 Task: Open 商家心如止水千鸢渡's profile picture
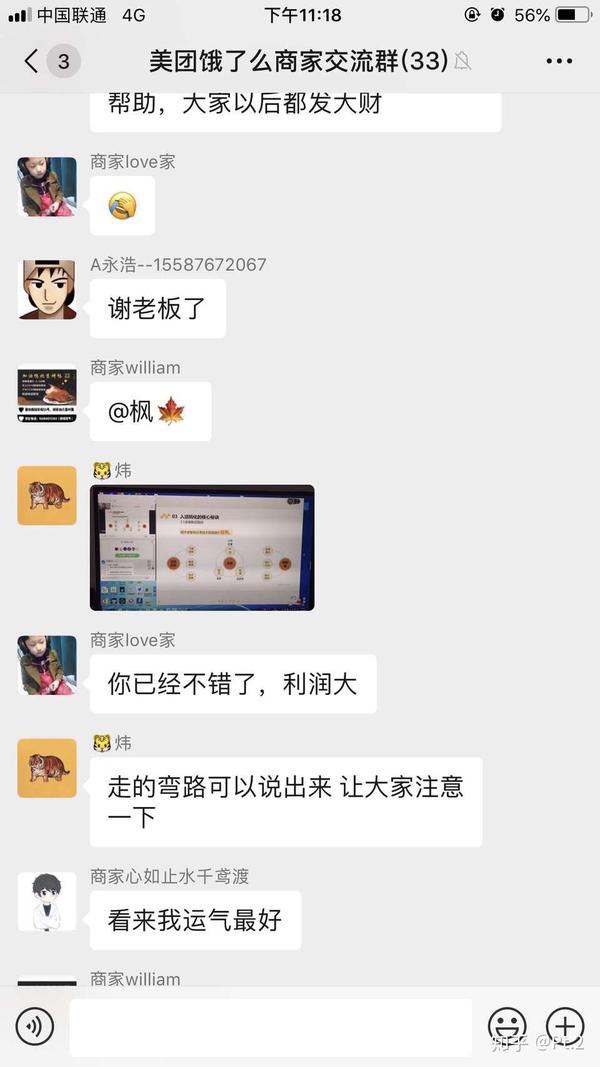[47, 902]
